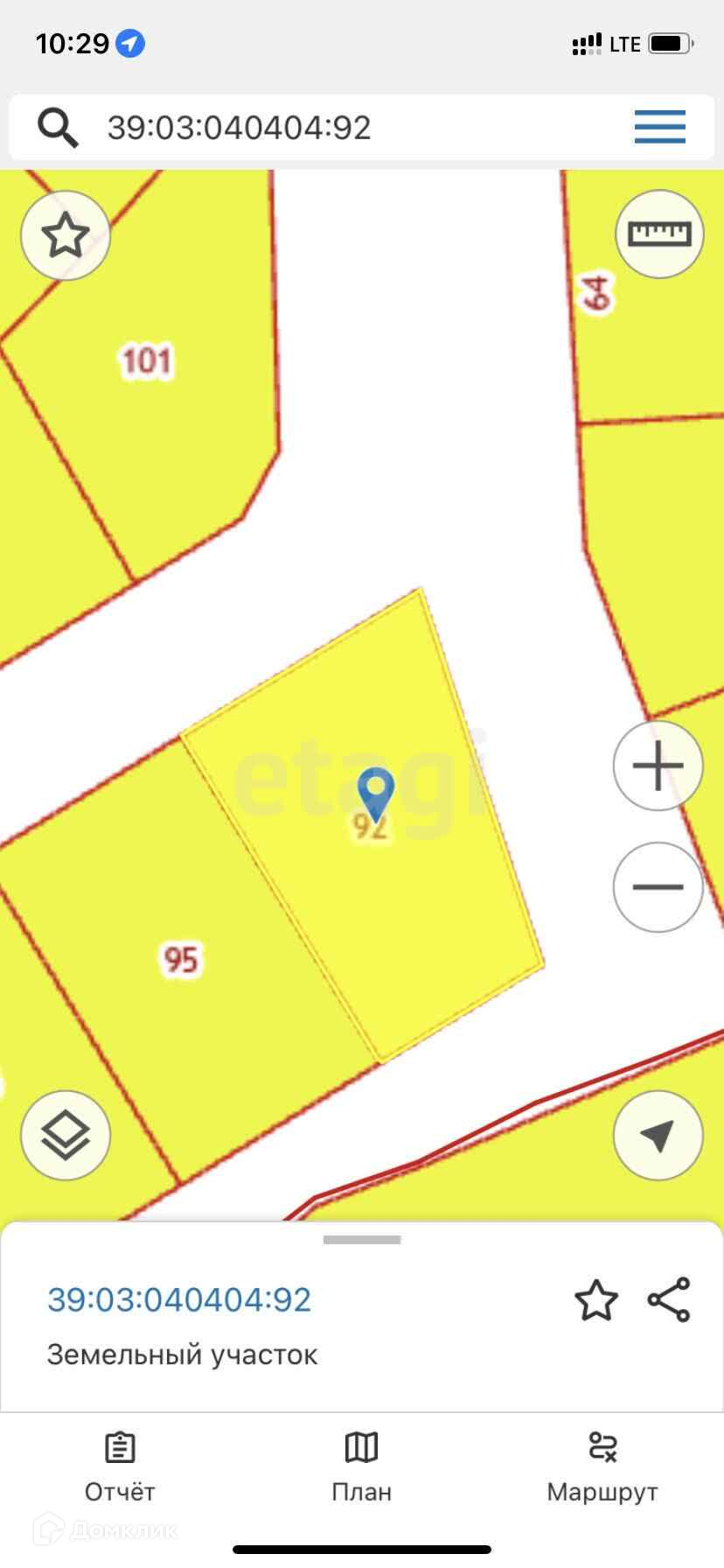Open the hamburger menu
Screen dimensions: 724x1568
(659, 128)
